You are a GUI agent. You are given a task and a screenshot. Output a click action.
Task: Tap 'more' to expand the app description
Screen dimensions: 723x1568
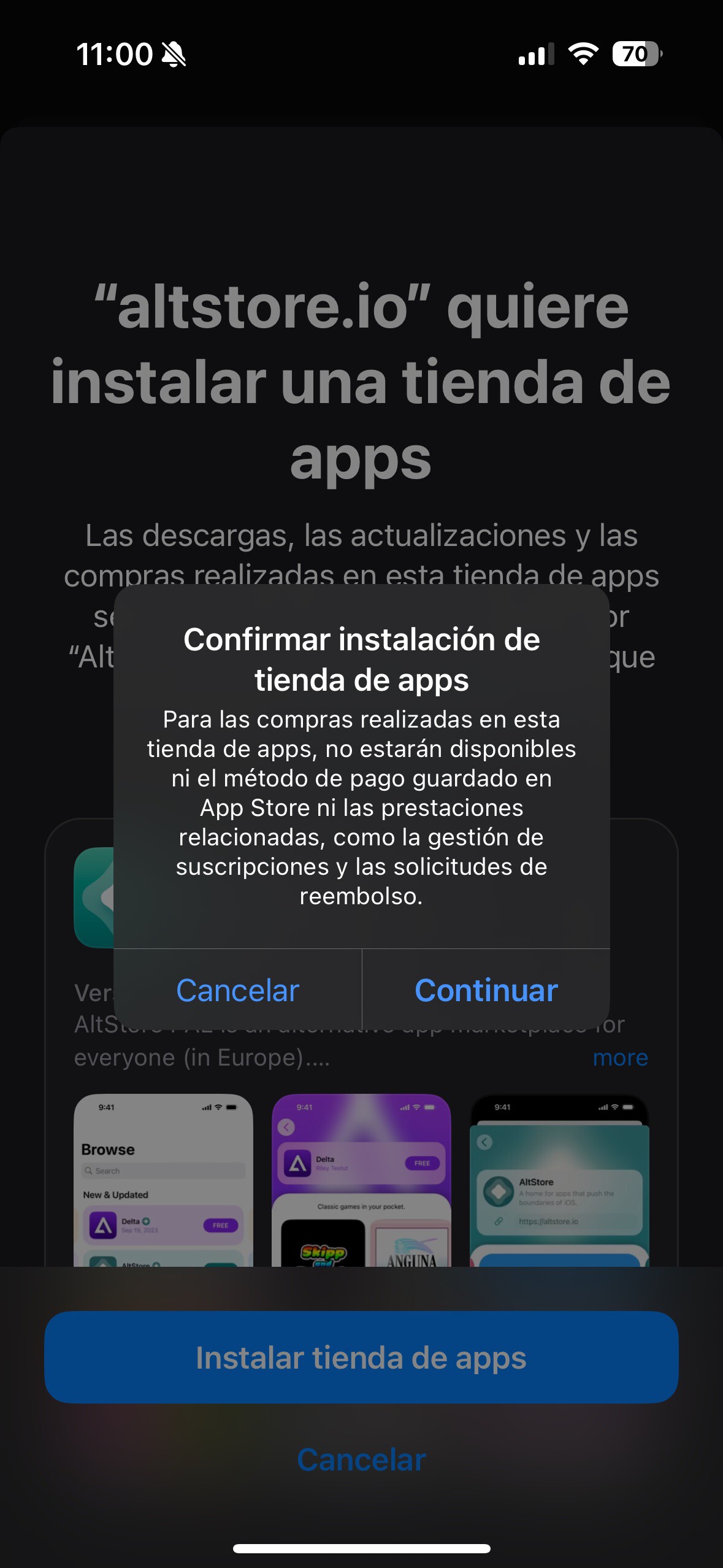click(620, 1057)
